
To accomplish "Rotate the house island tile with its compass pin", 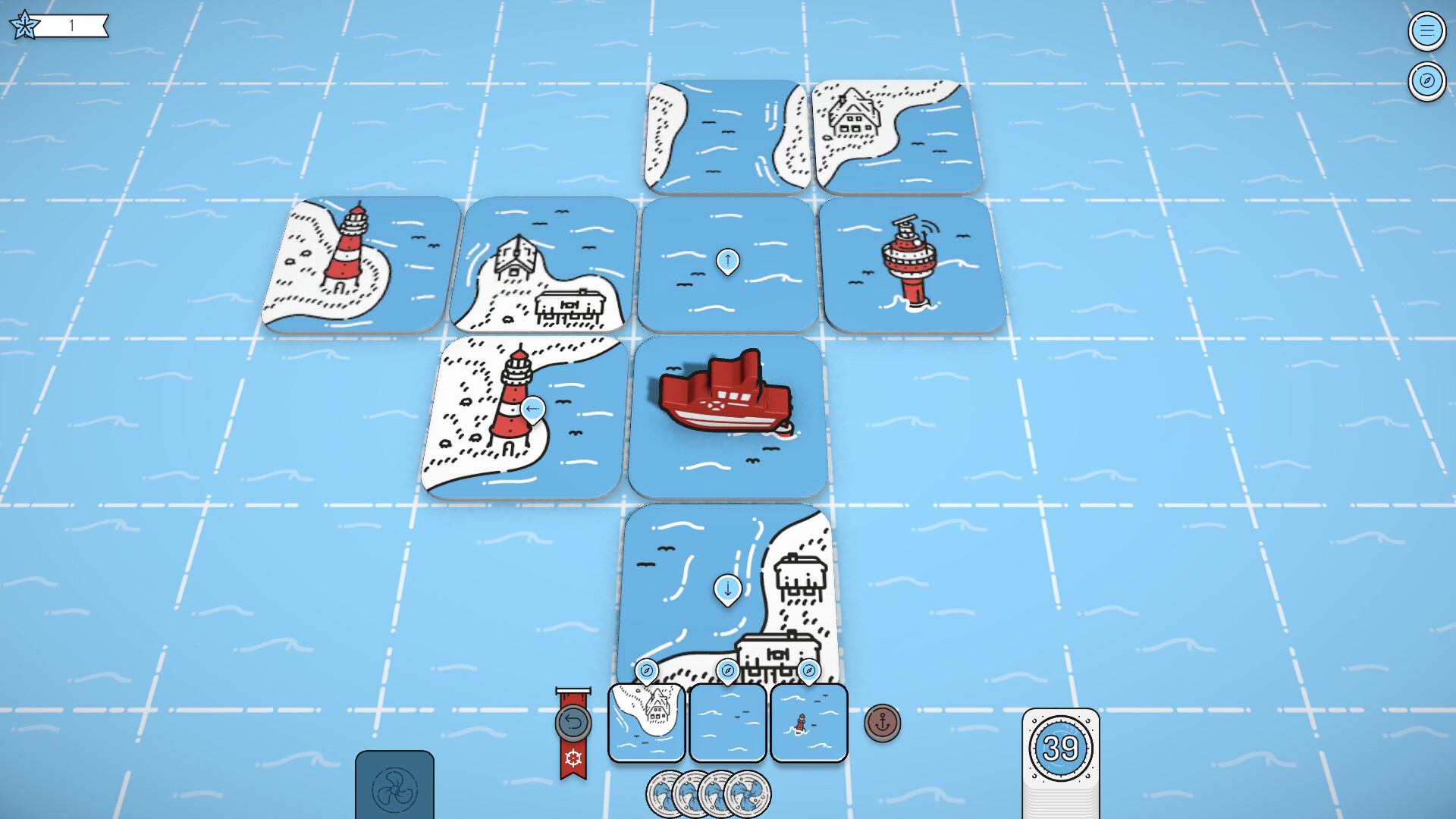I will [x=646, y=670].
